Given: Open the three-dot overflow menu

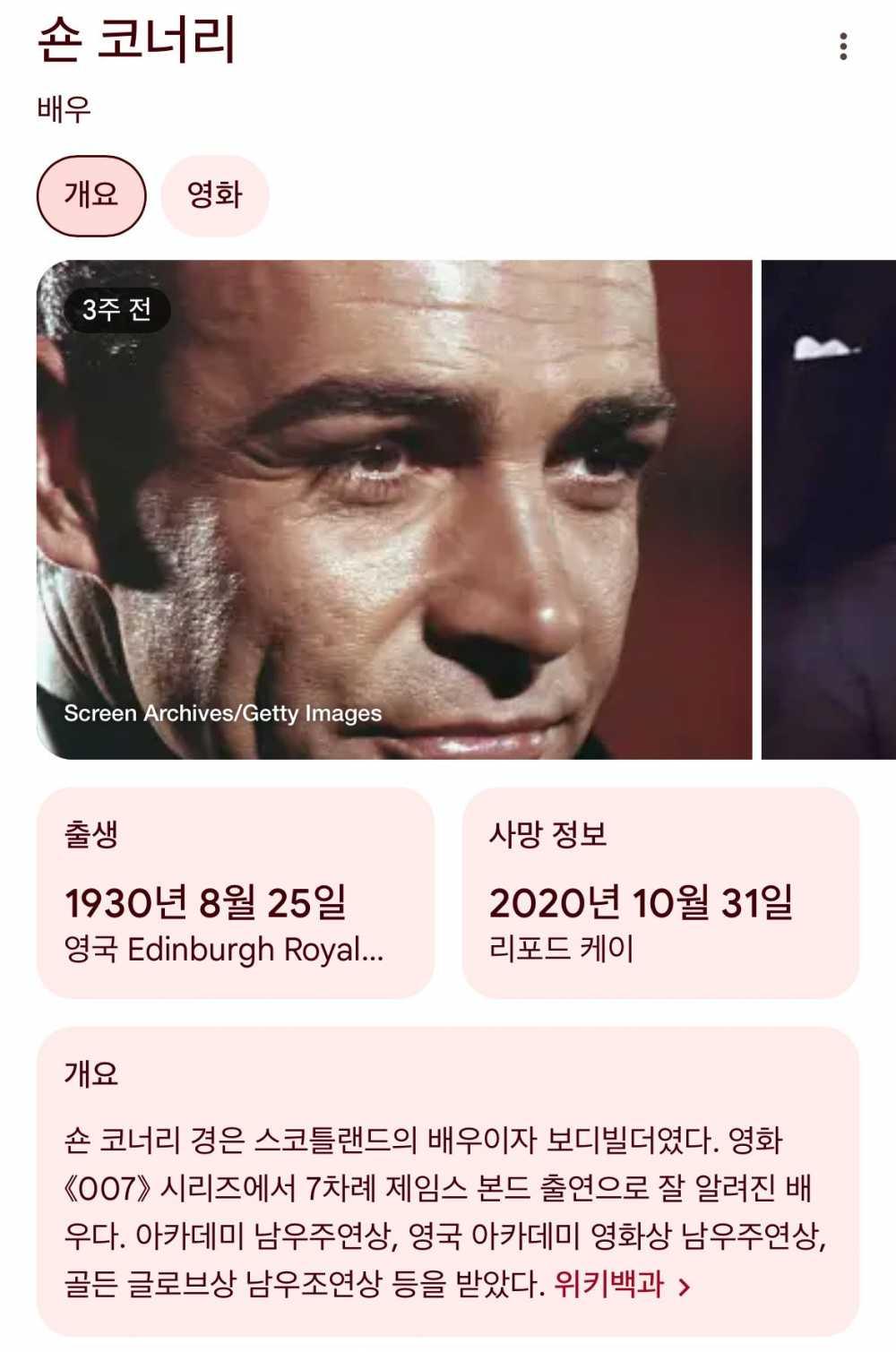Looking at the screenshot, I should (x=842, y=47).
